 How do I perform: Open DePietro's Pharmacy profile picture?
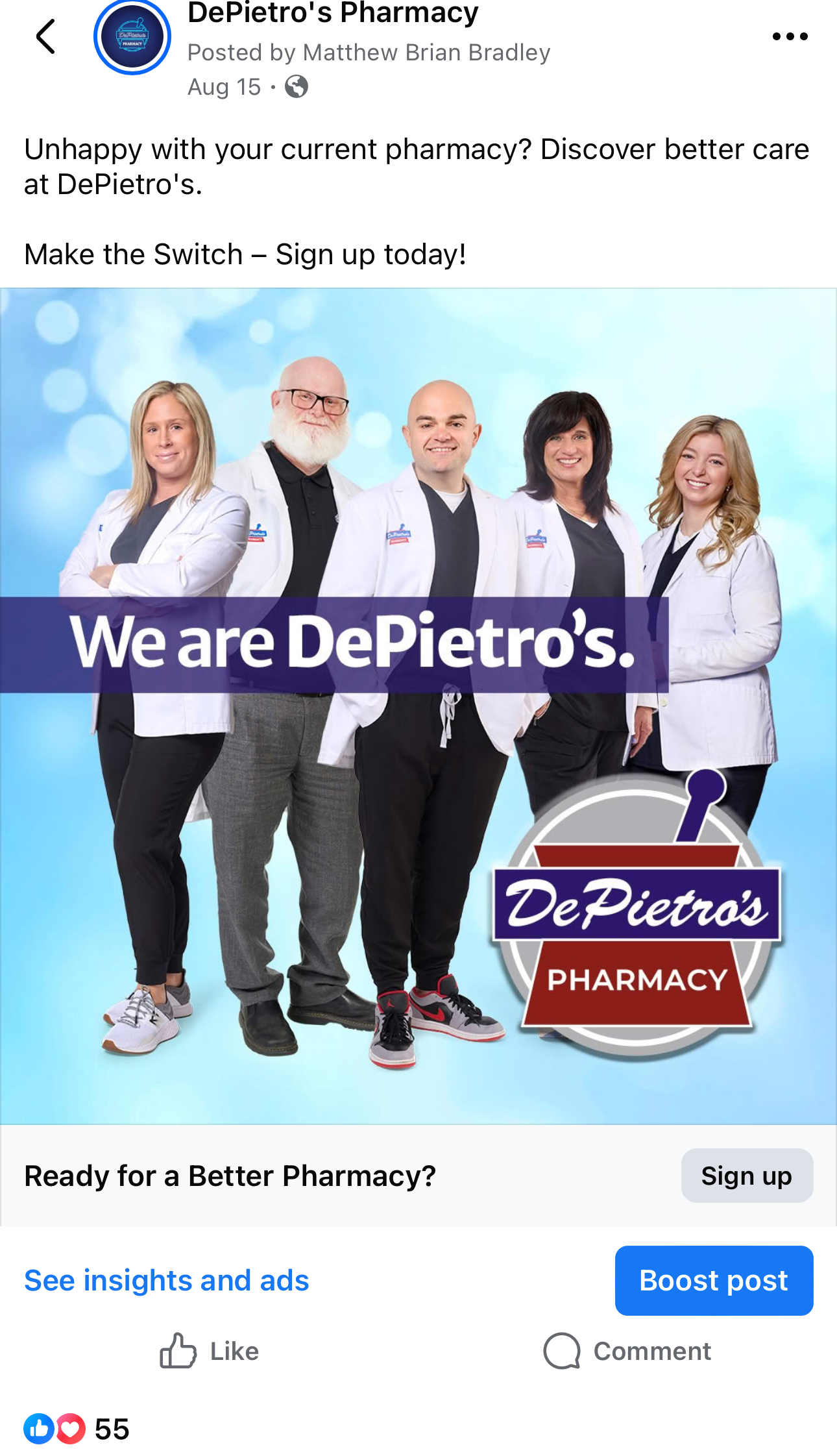tap(132, 38)
